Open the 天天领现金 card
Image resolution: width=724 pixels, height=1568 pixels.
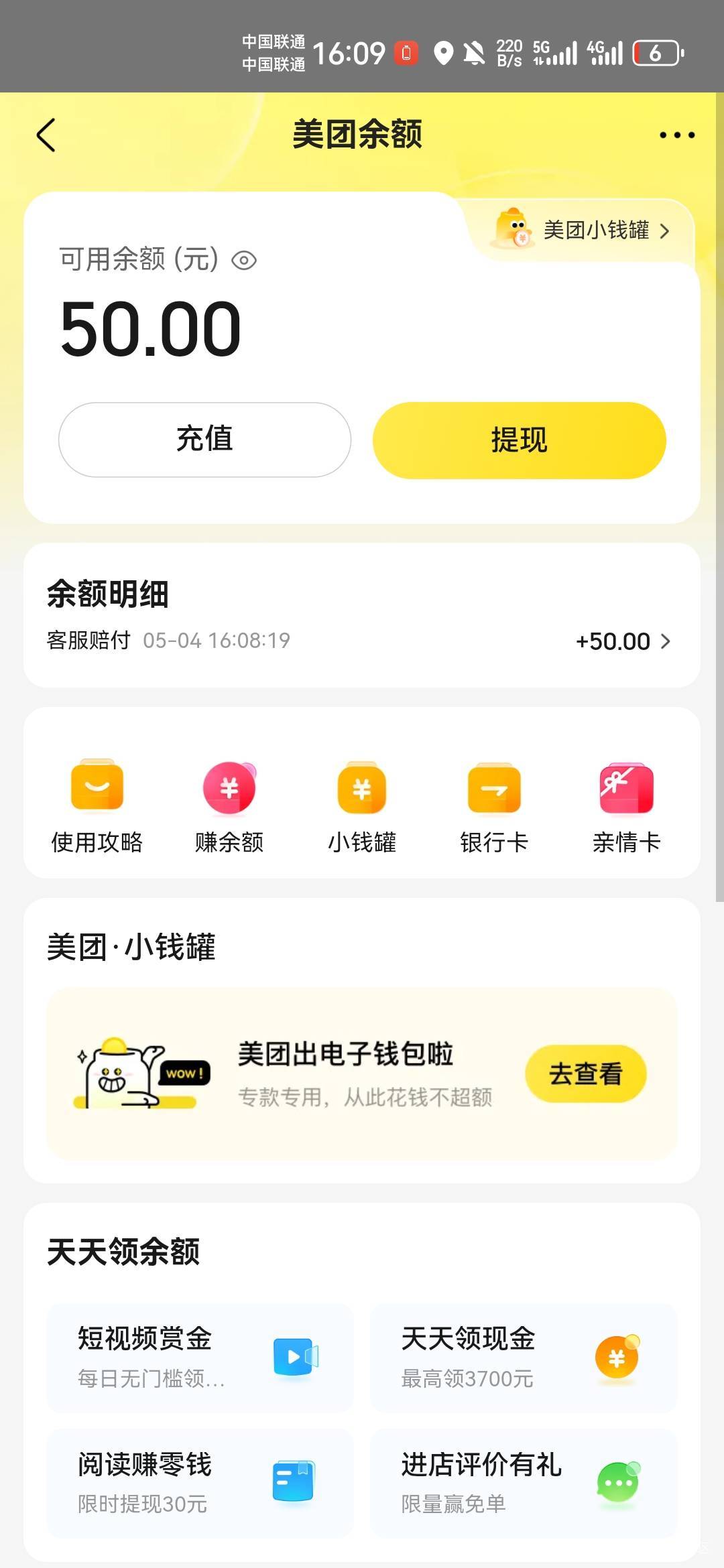[x=524, y=1358]
